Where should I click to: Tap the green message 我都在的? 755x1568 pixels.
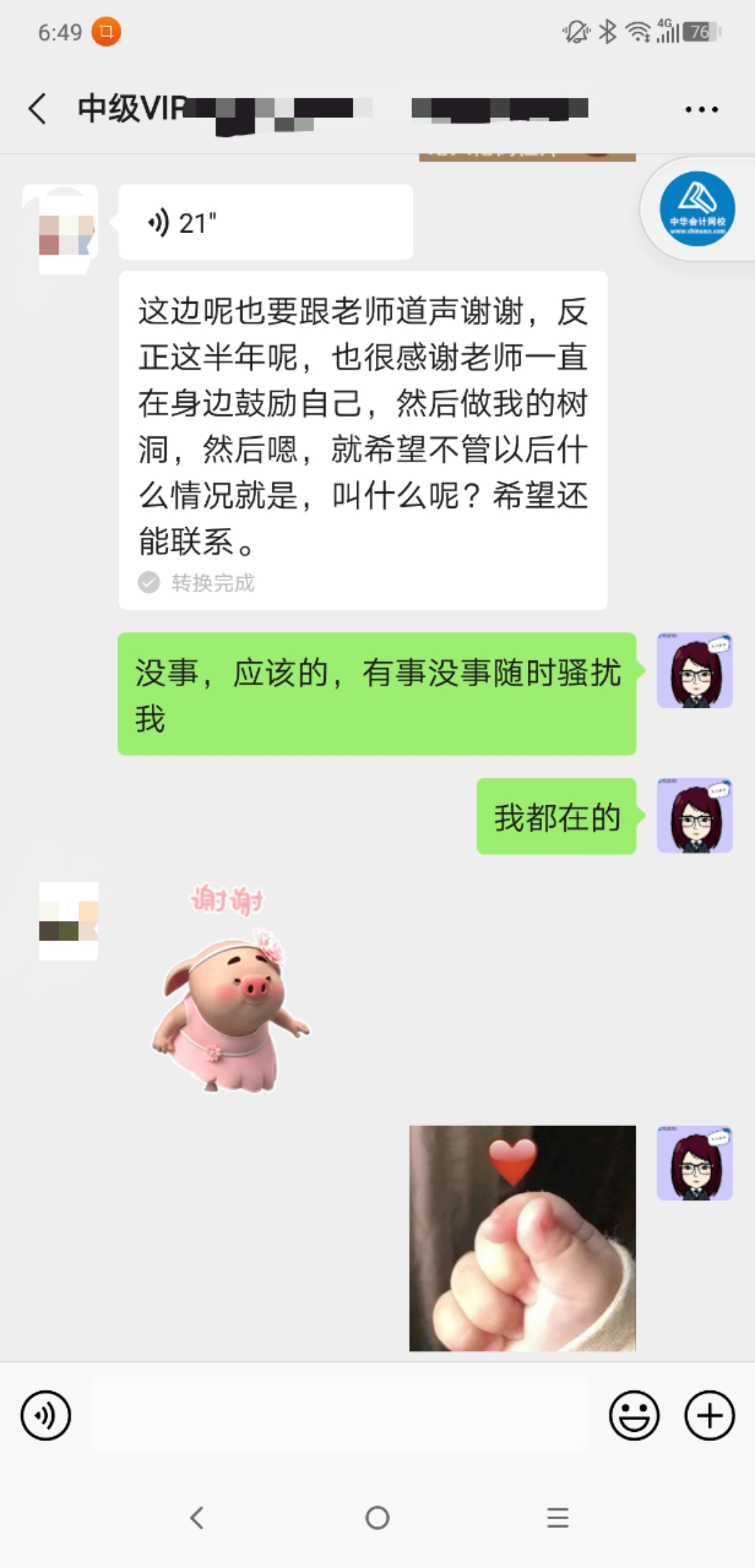tap(557, 817)
